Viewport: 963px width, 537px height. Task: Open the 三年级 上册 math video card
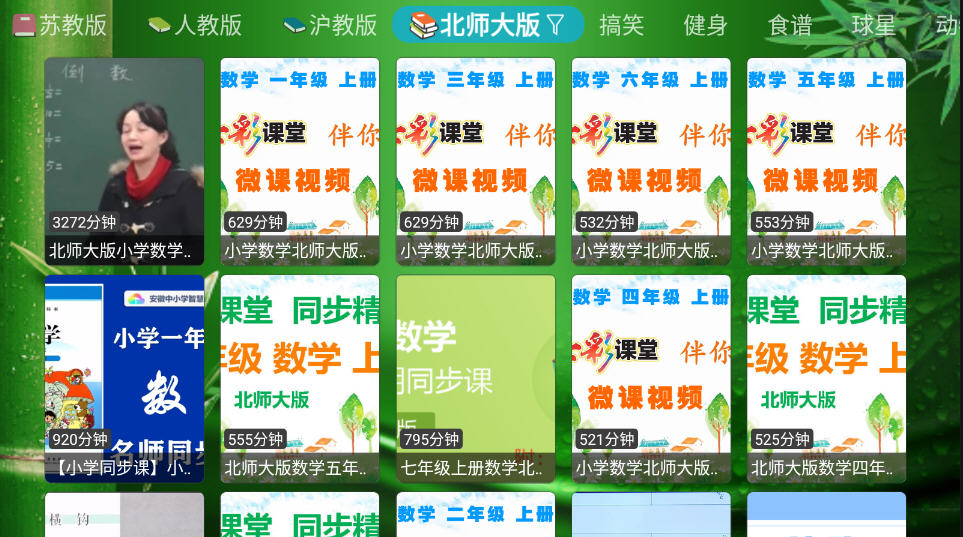coord(475,160)
